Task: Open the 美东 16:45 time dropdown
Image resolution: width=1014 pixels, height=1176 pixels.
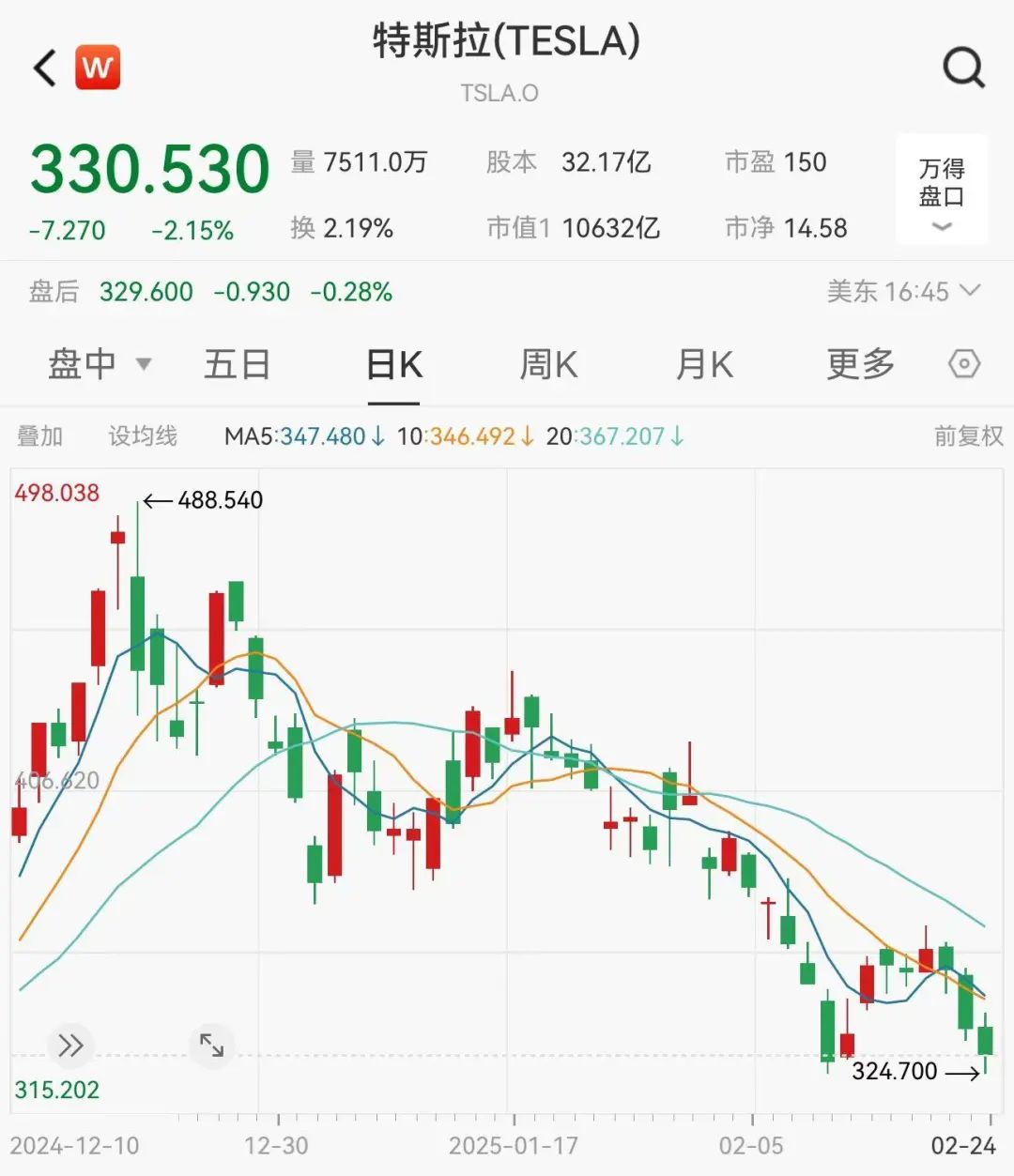Action: (902, 292)
